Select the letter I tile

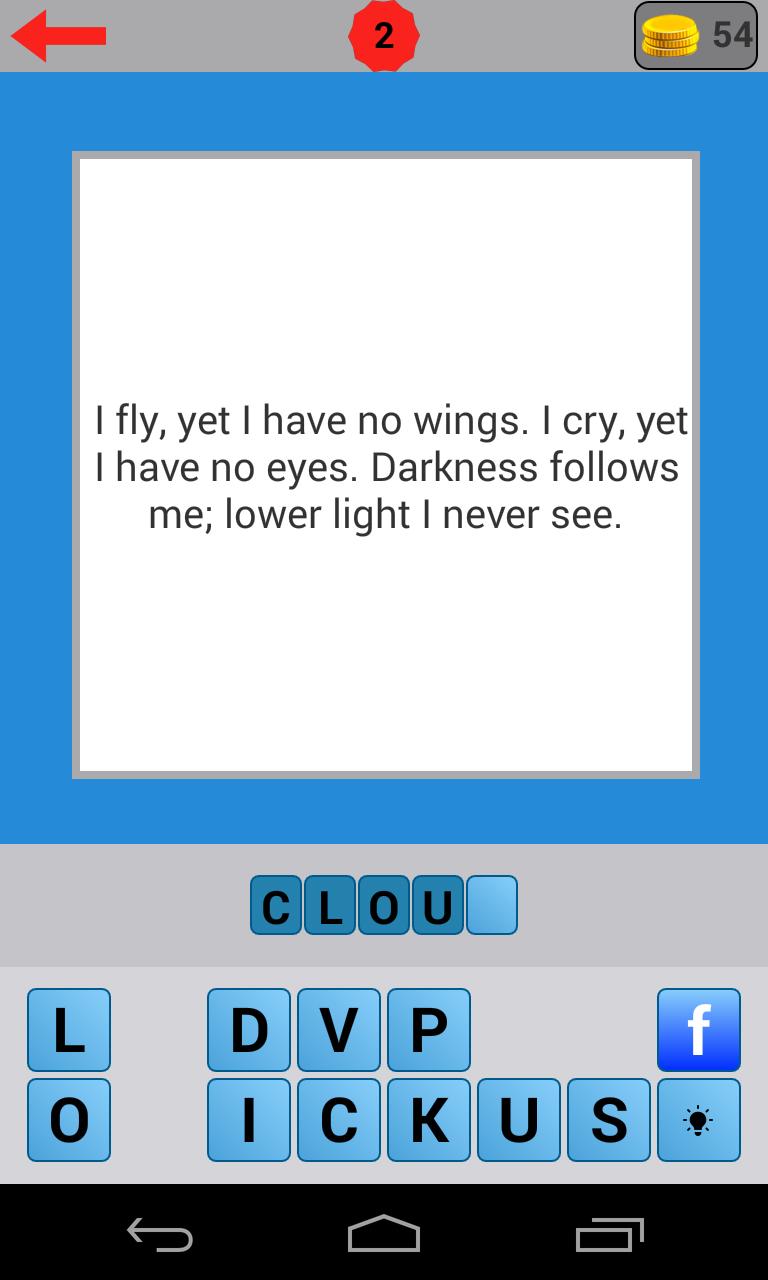tap(249, 1120)
